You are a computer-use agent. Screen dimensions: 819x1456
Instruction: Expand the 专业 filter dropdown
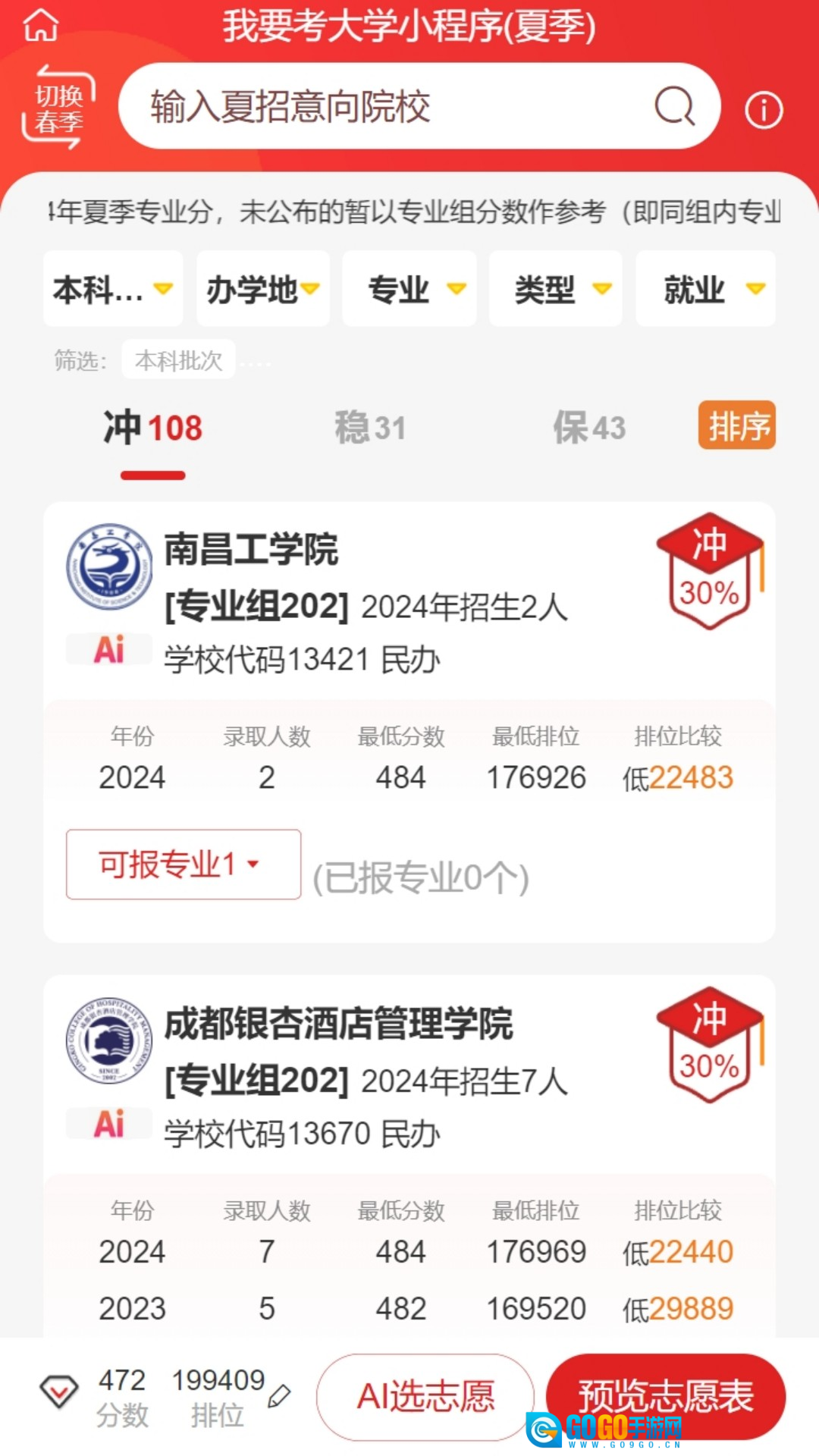409,289
